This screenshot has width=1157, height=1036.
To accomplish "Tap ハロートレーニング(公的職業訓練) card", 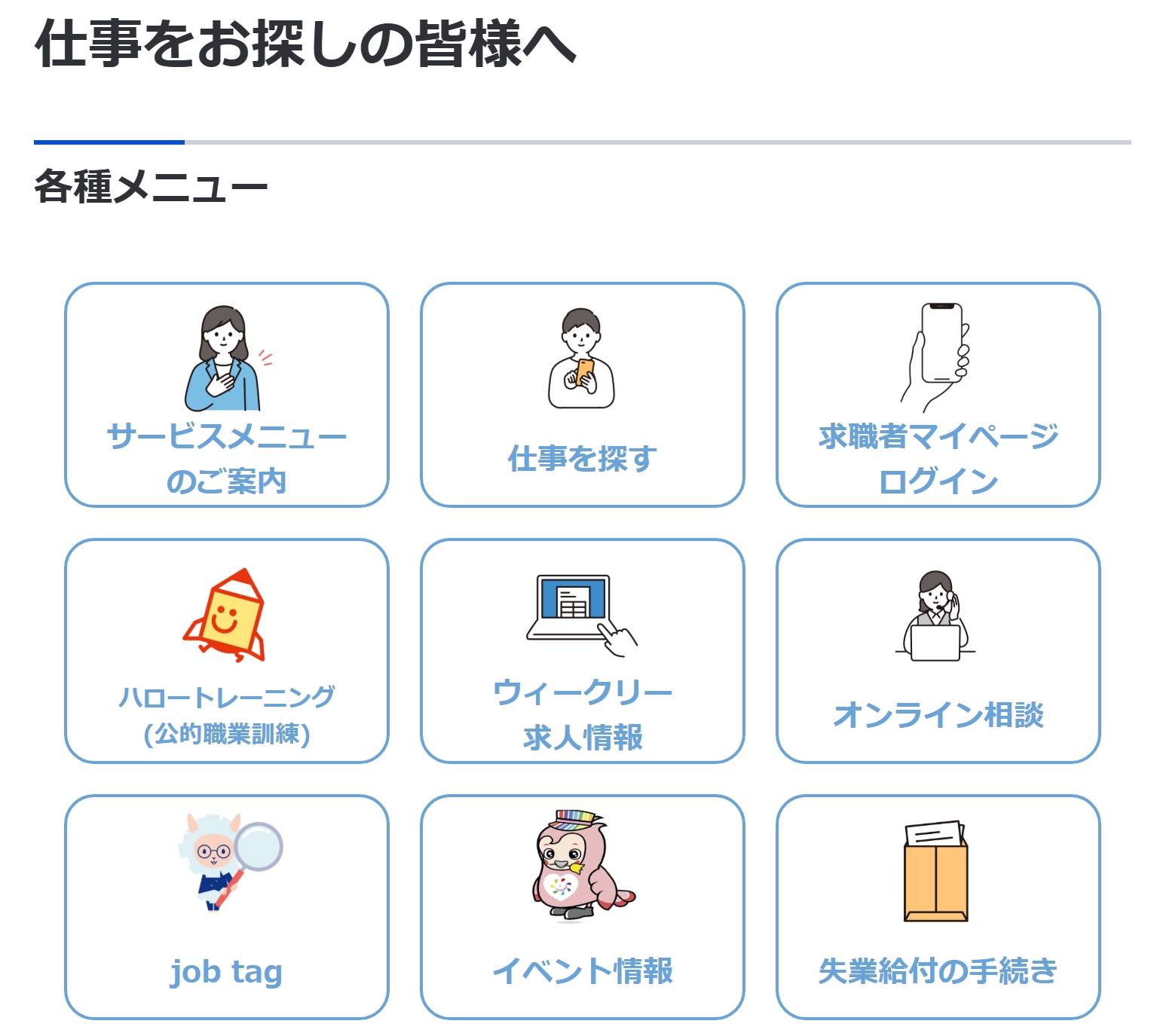I will 227,651.
